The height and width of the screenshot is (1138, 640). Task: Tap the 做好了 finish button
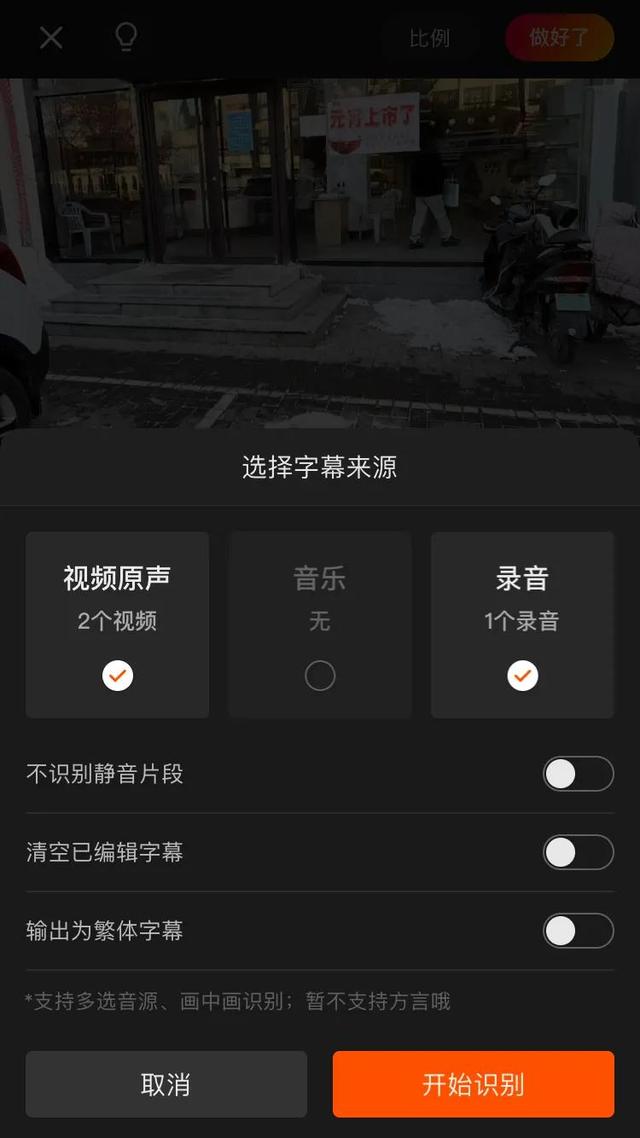click(x=559, y=38)
